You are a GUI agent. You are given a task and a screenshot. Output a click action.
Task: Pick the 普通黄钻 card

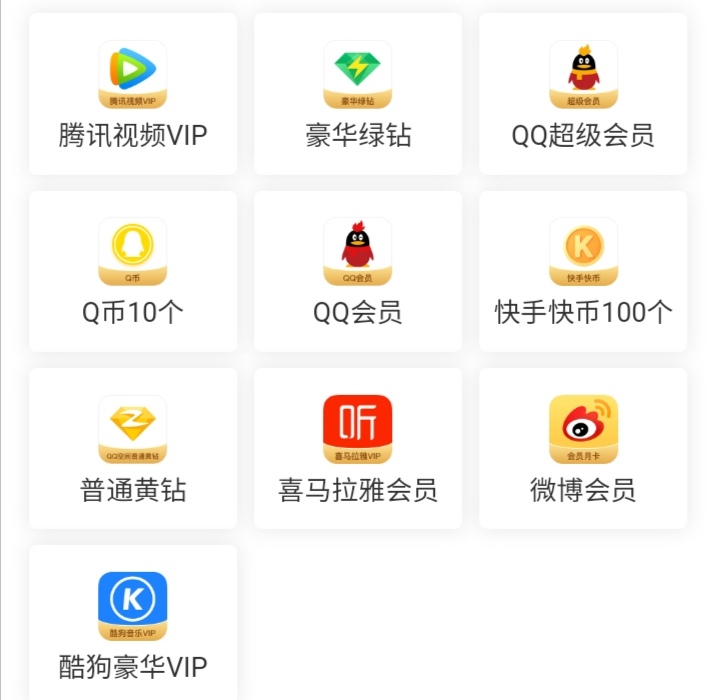(133, 448)
